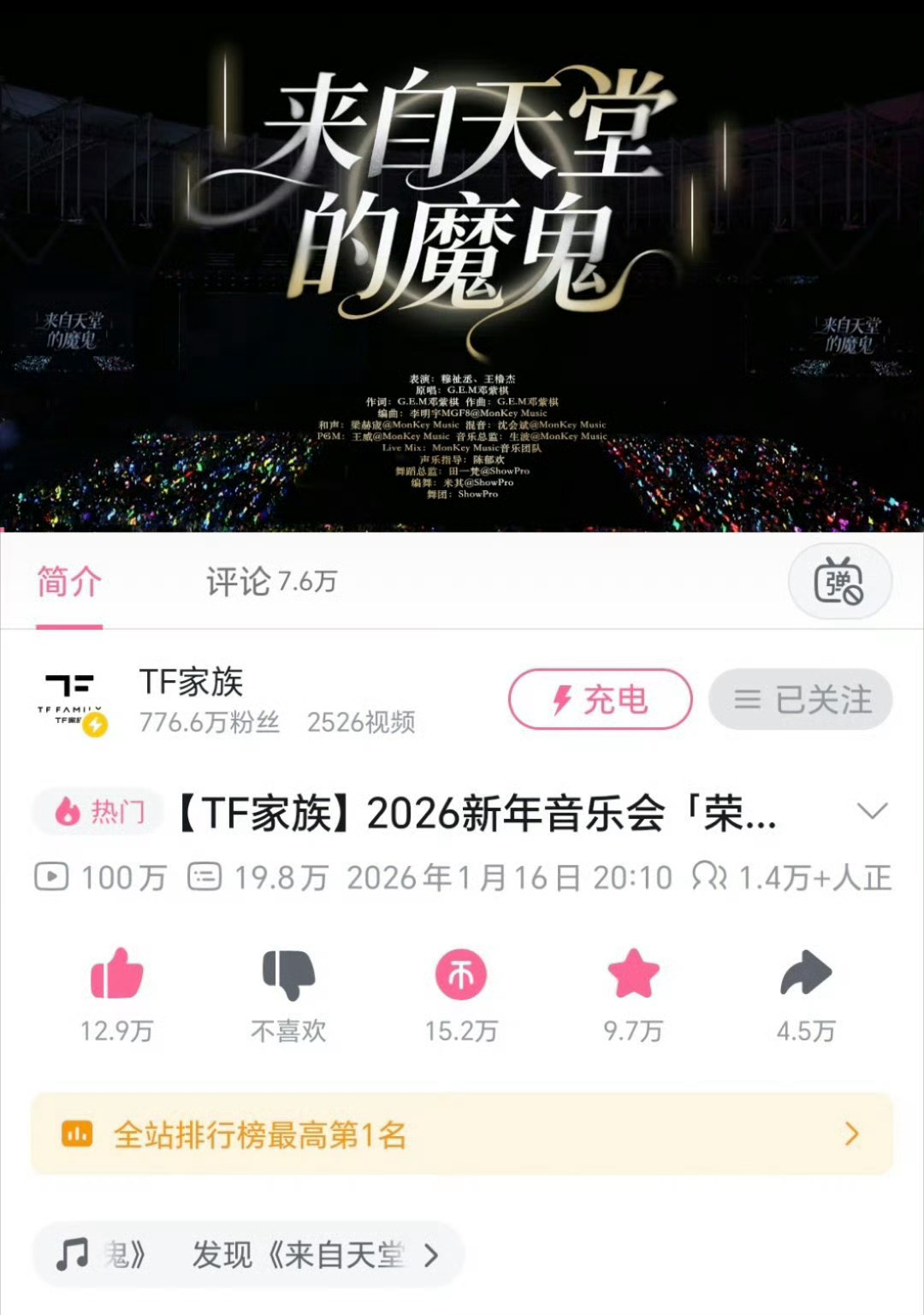Click the play count icon showing 100万

tap(53, 878)
